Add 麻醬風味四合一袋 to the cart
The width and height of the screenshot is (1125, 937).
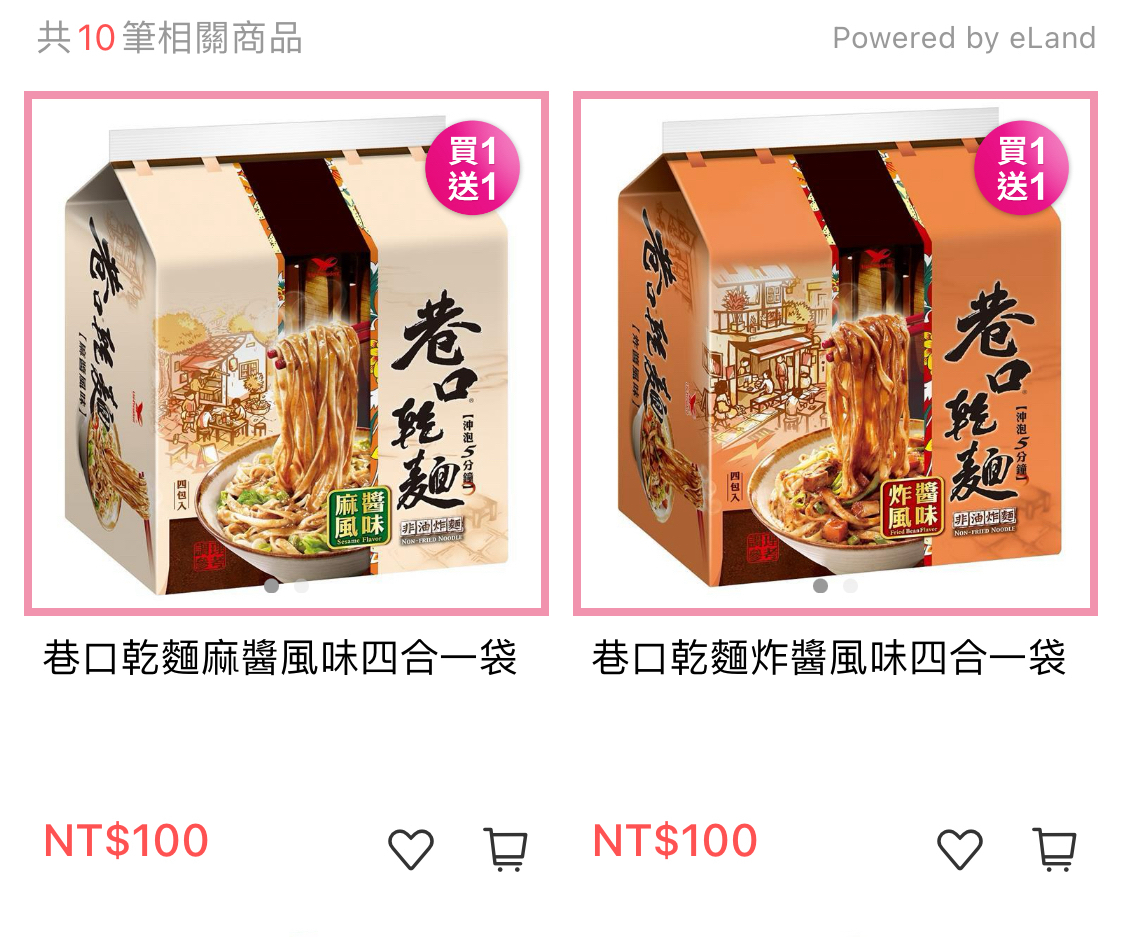[x=505, y=850]
